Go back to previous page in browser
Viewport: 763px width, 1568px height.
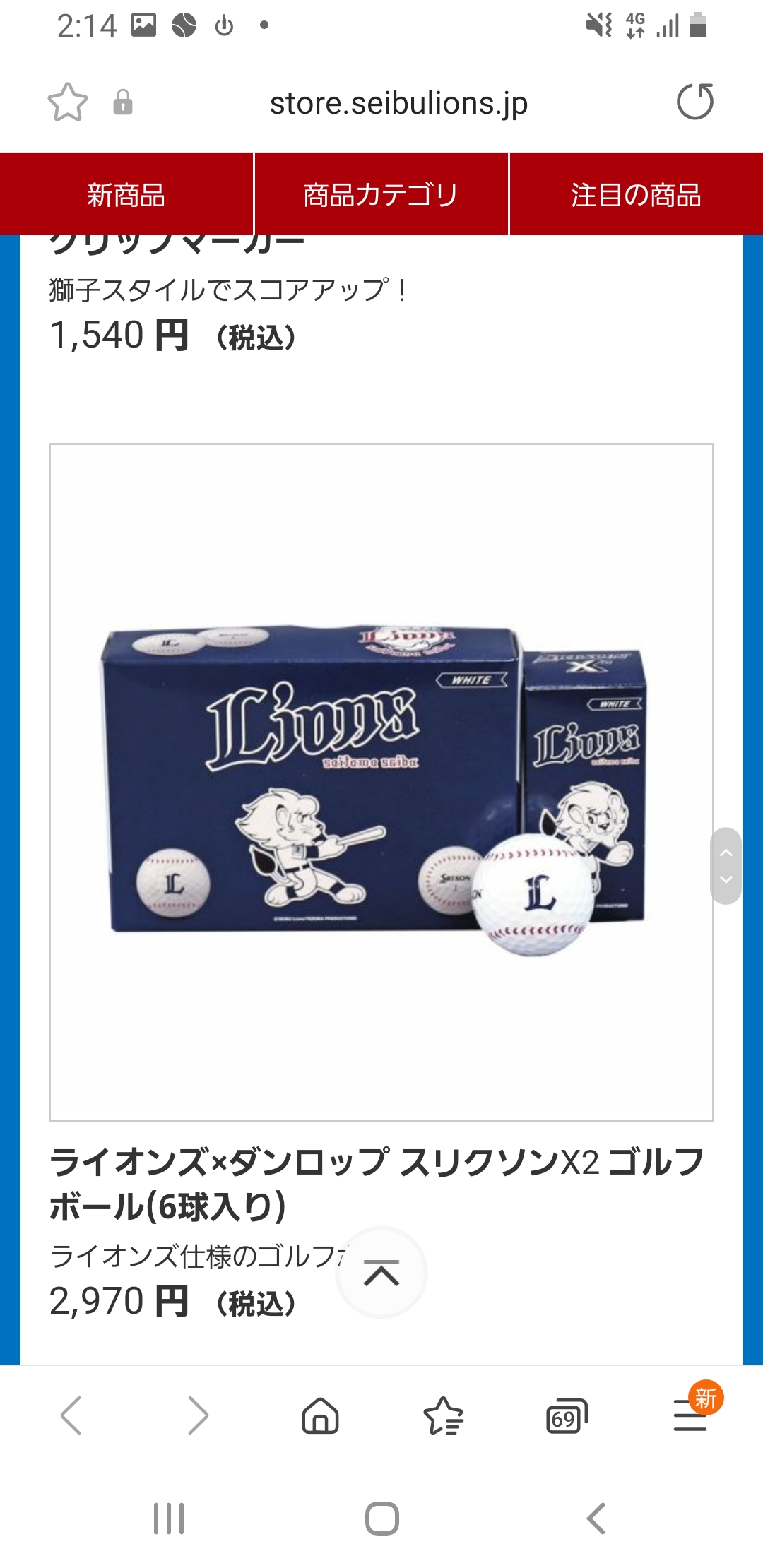71,1415
